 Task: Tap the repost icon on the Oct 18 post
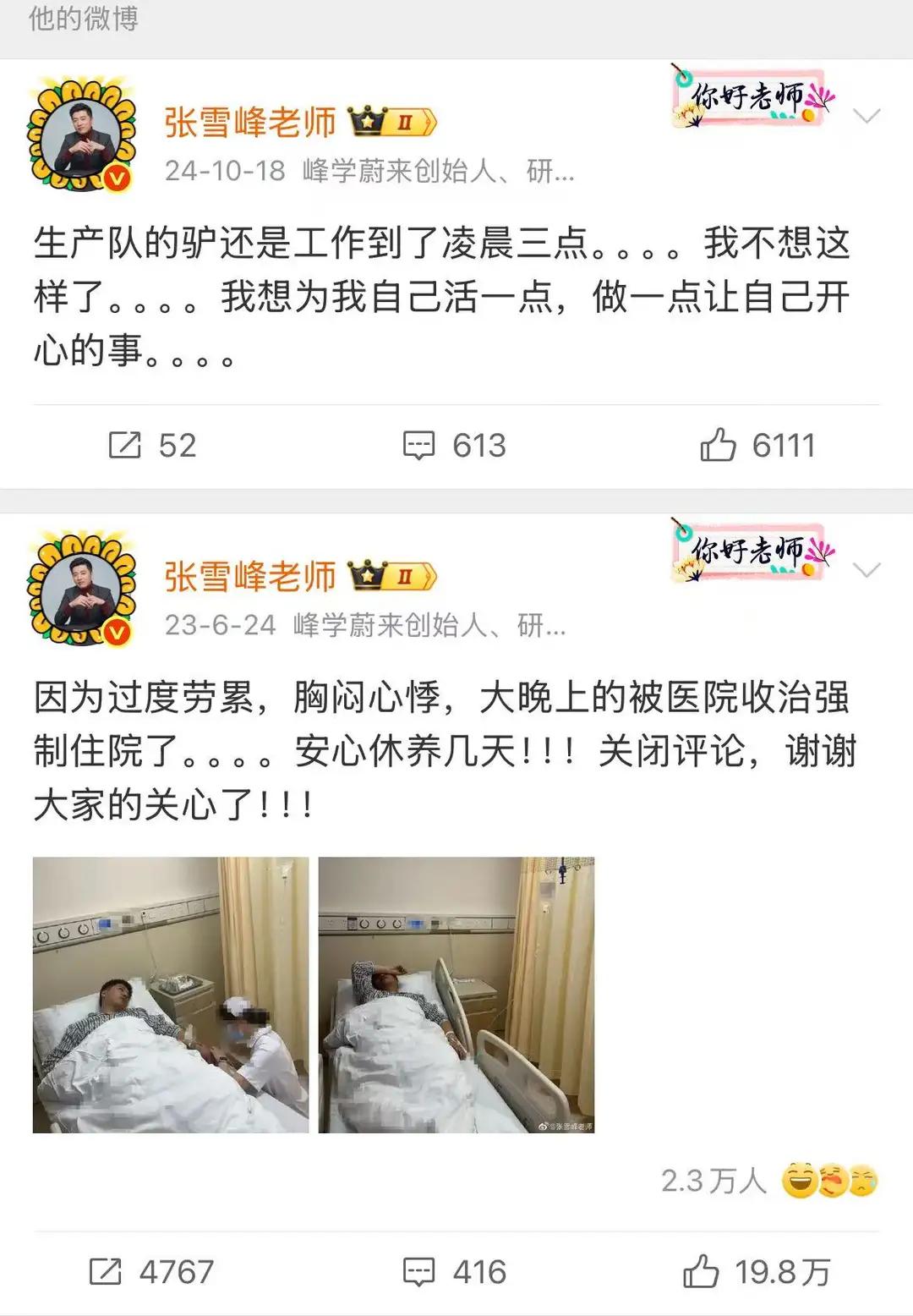(125, 442)
